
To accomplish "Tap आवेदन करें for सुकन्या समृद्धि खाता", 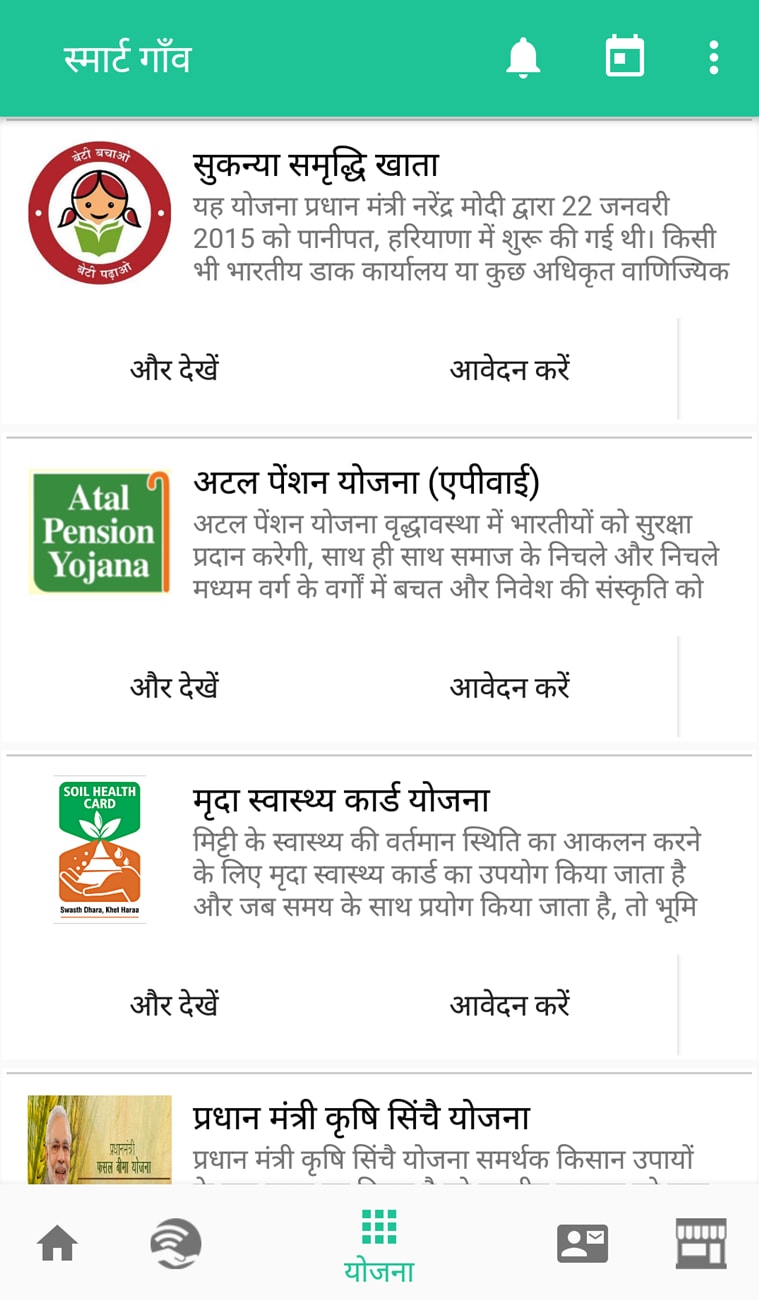I will [x=509, y=369].
